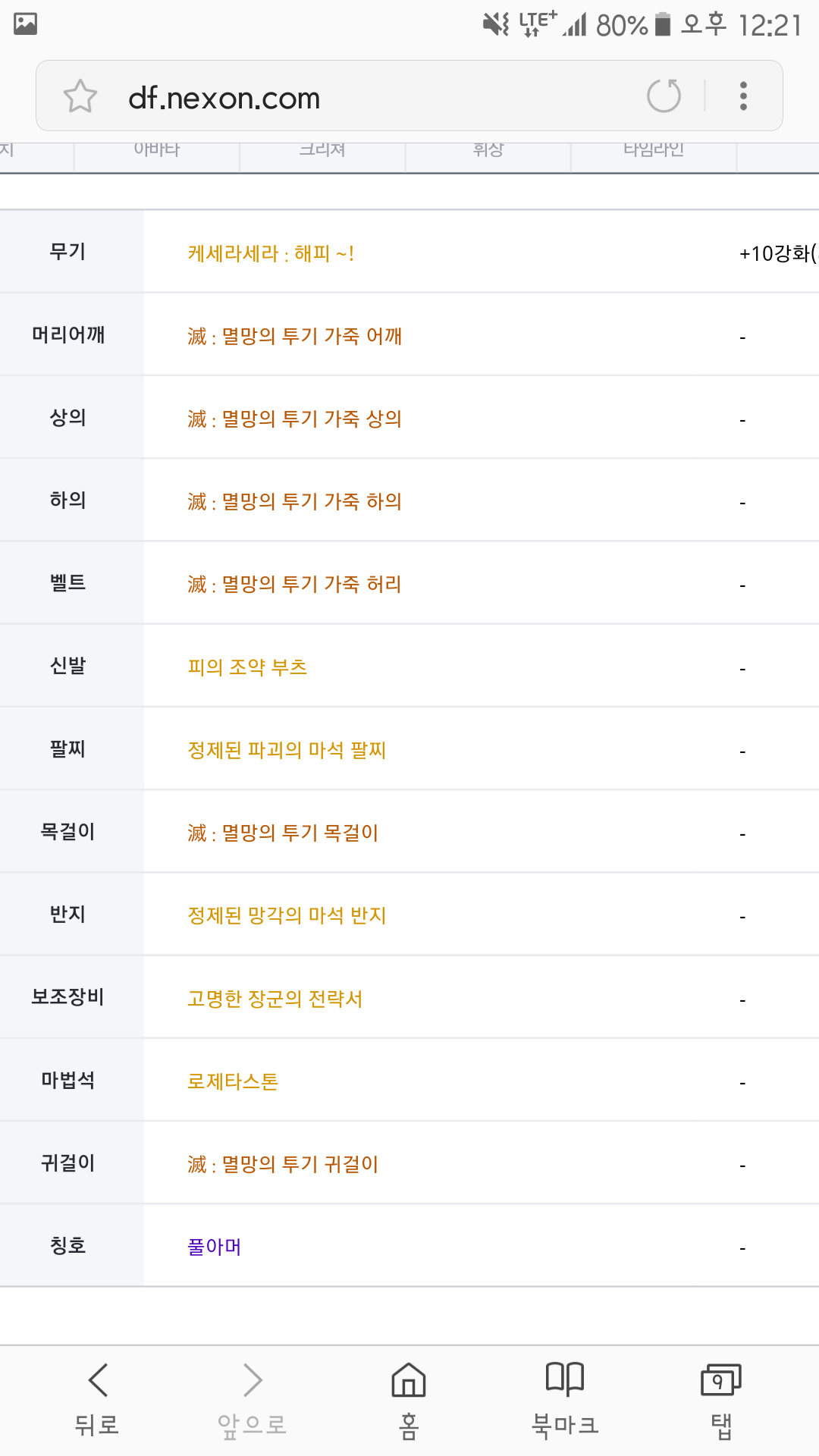Switch to the 타임라인 tab
Image resolution: width=819 pixels, height=1456 pixels.
click(x=654, y=150)
